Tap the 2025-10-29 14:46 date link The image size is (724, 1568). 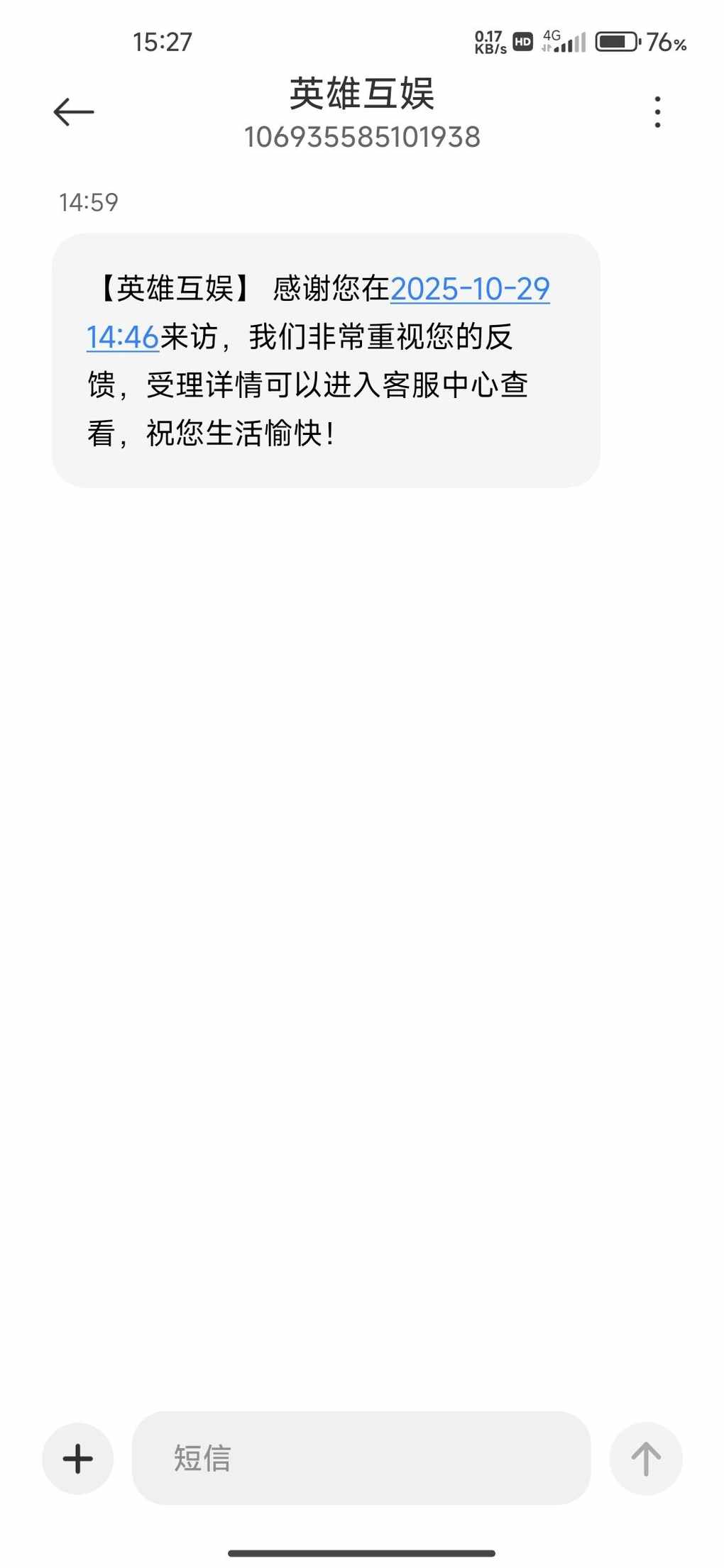point(469,289)
